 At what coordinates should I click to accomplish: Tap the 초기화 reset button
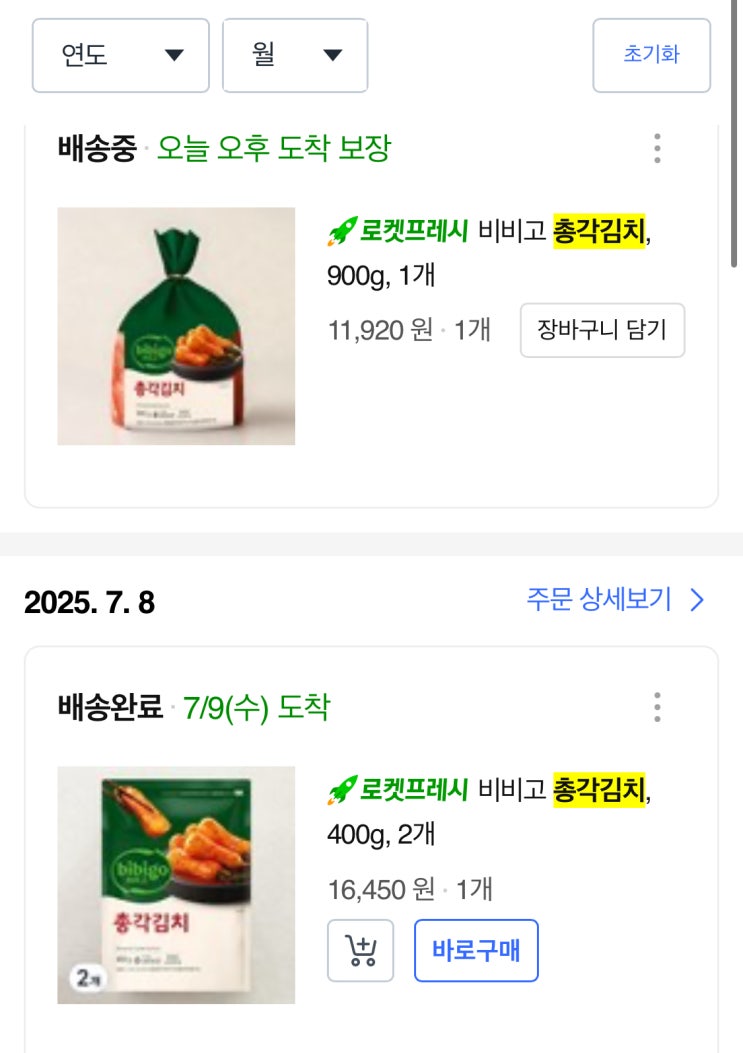point(651,55)
